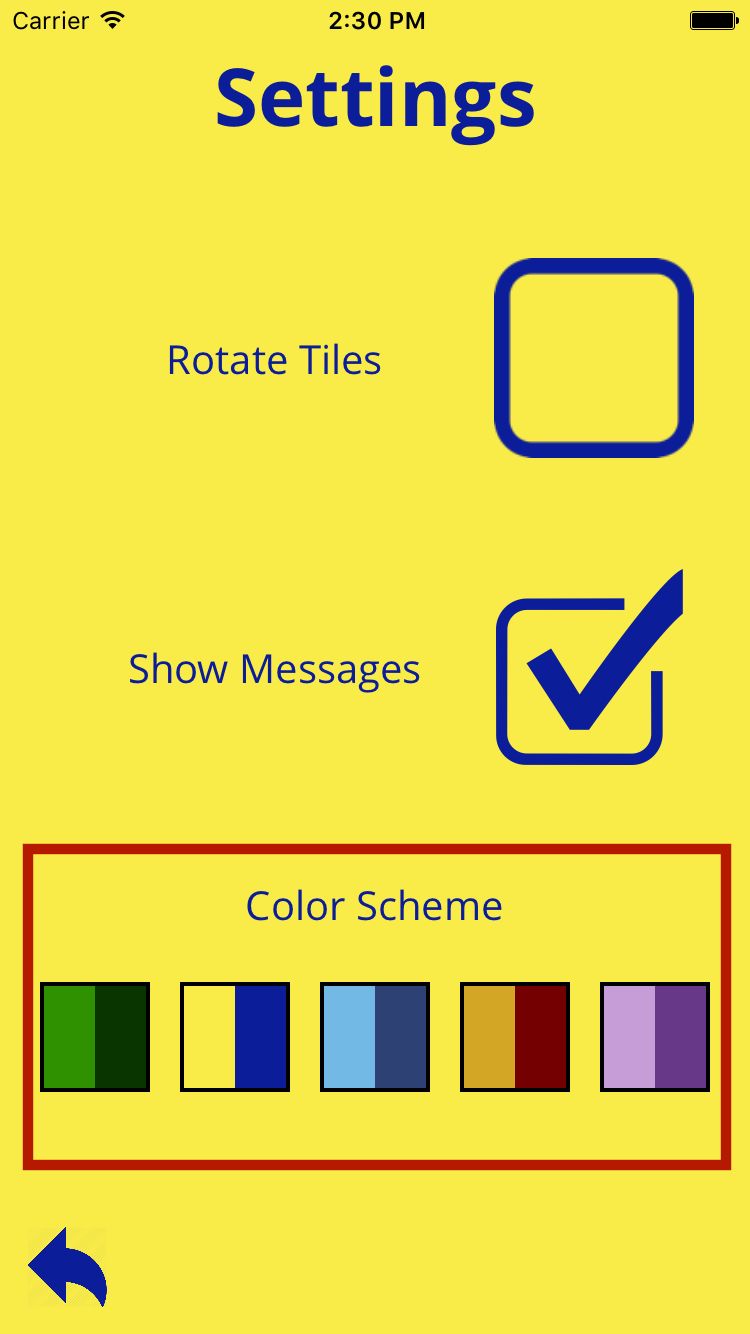Go back using the blue arrow
This screenshot has width=750, height=1334.
click(68, 1267)
